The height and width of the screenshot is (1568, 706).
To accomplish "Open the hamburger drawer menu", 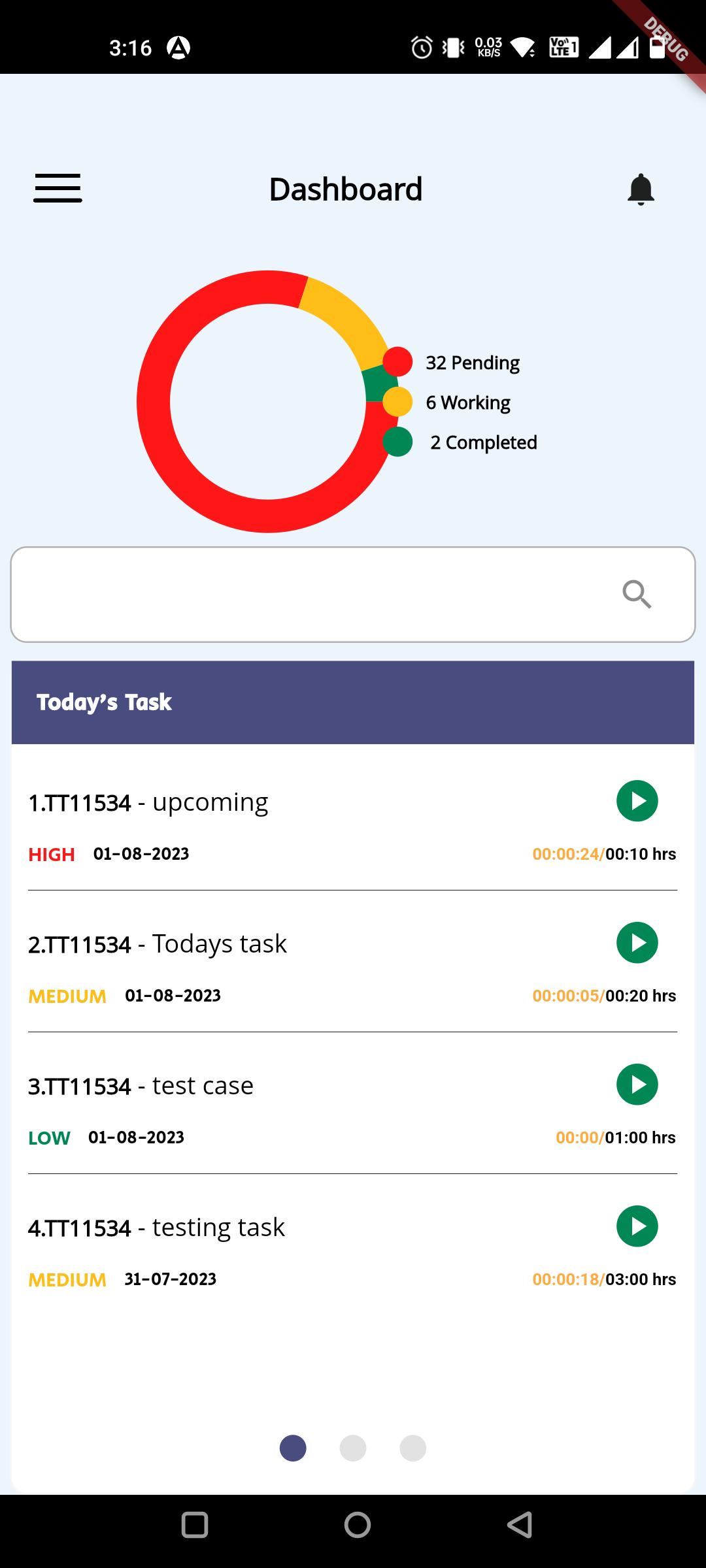I will pyautogui.click(x=58, y=188).
